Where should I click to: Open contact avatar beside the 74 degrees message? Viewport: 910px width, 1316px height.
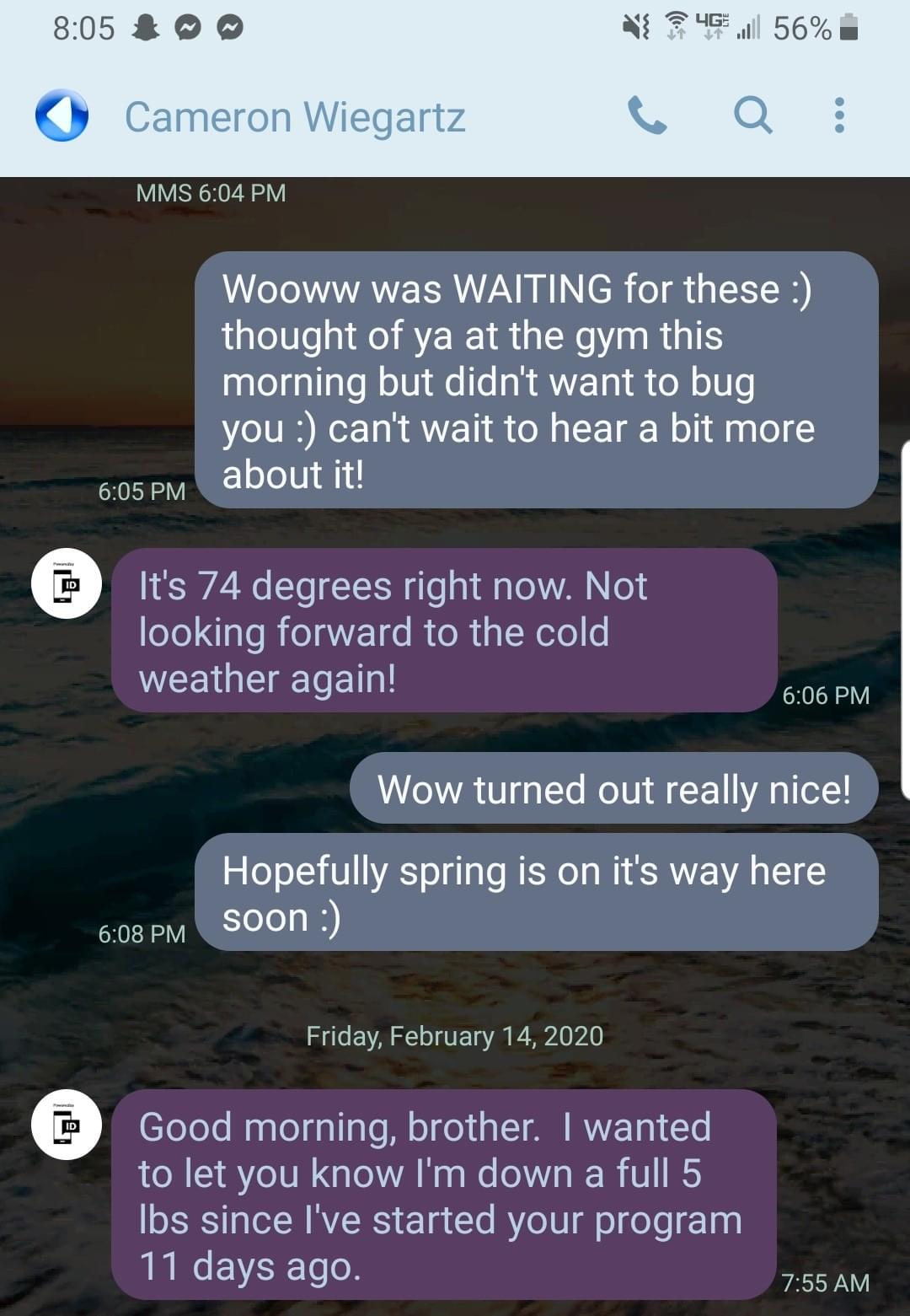[67, 583]
